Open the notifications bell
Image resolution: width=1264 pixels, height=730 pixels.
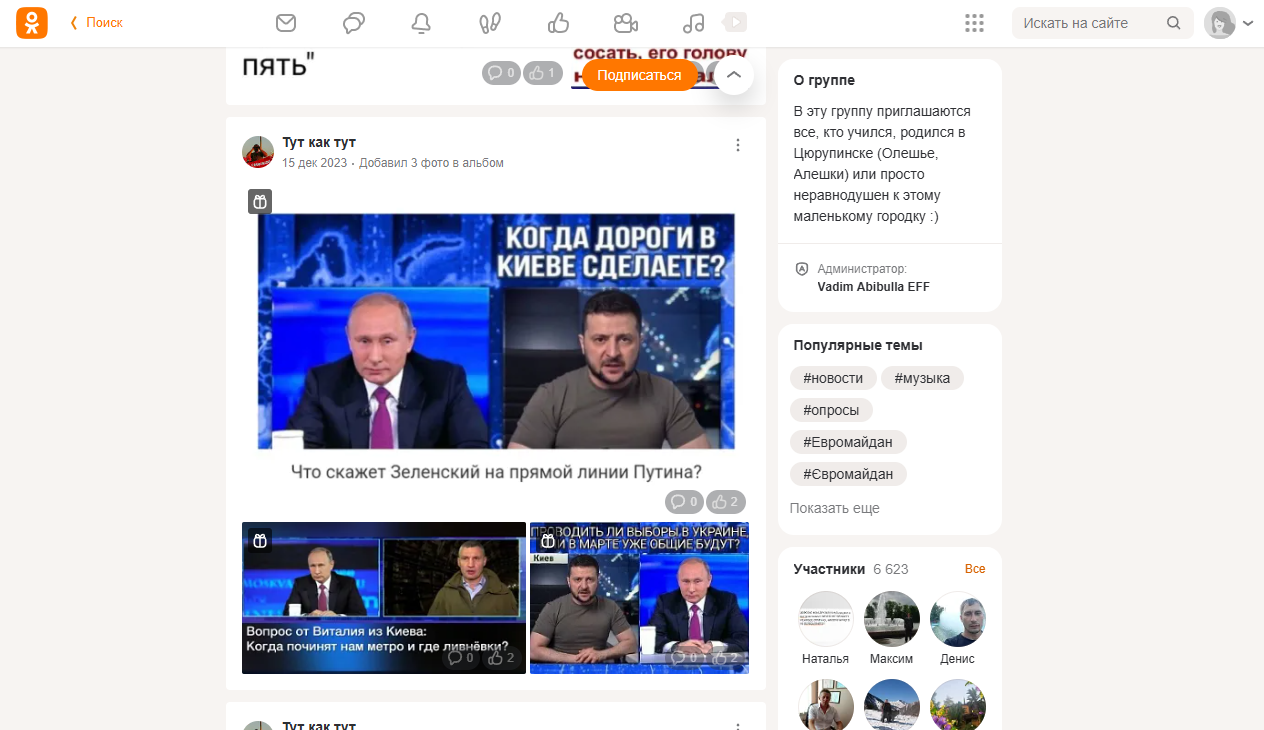(x=422, y=23)
